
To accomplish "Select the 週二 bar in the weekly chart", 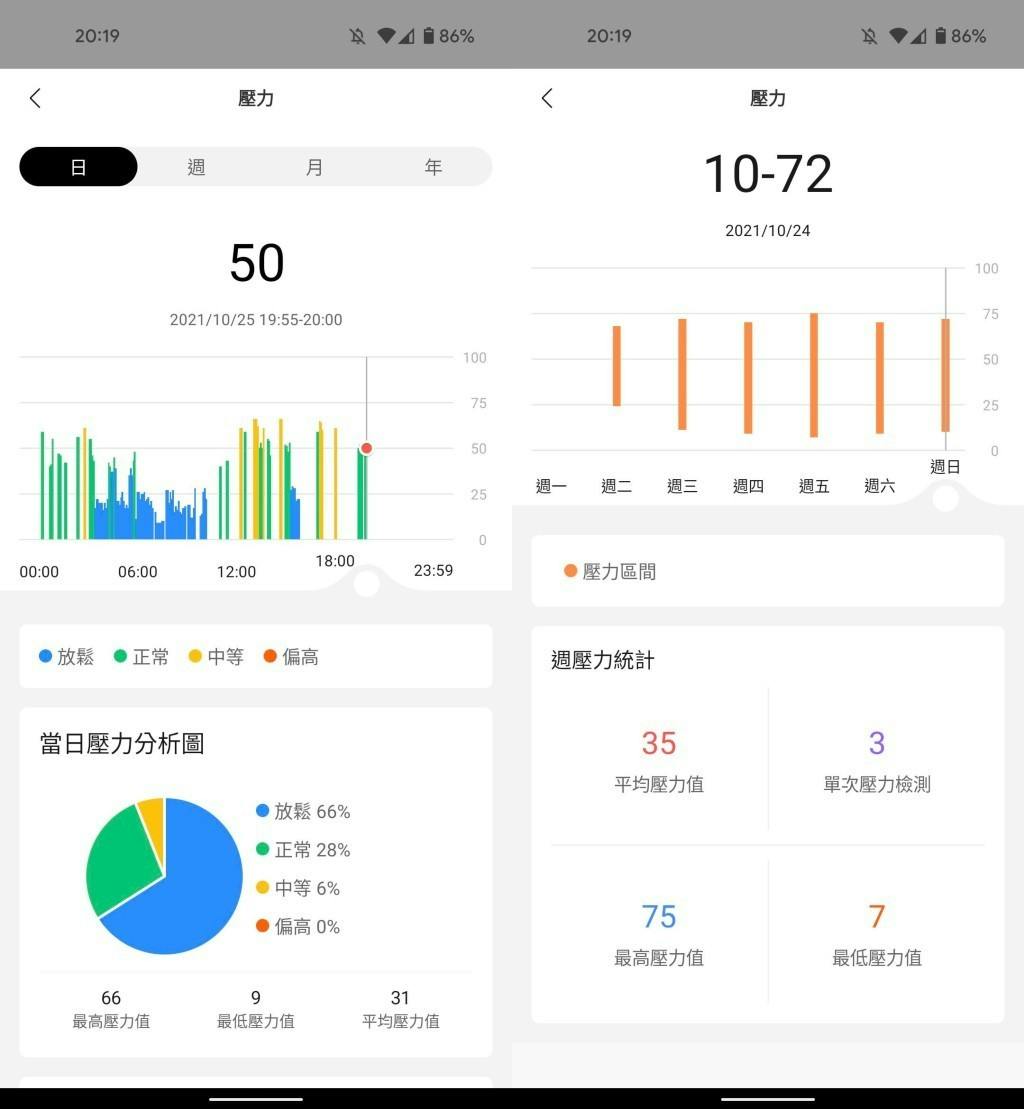I will point(617,365).
